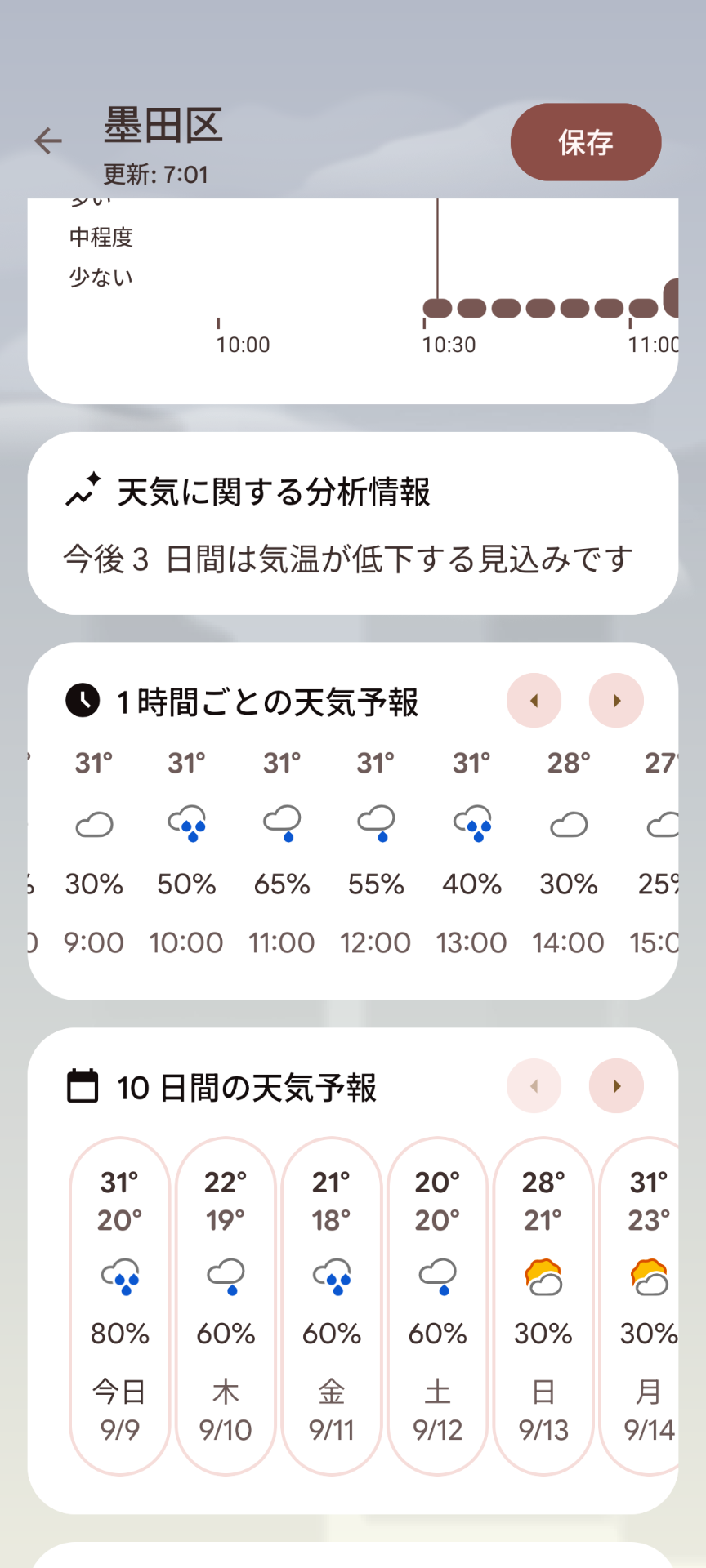Tap the 保存 button to save location
The image size is (706, 1568).
pos(586,142)
